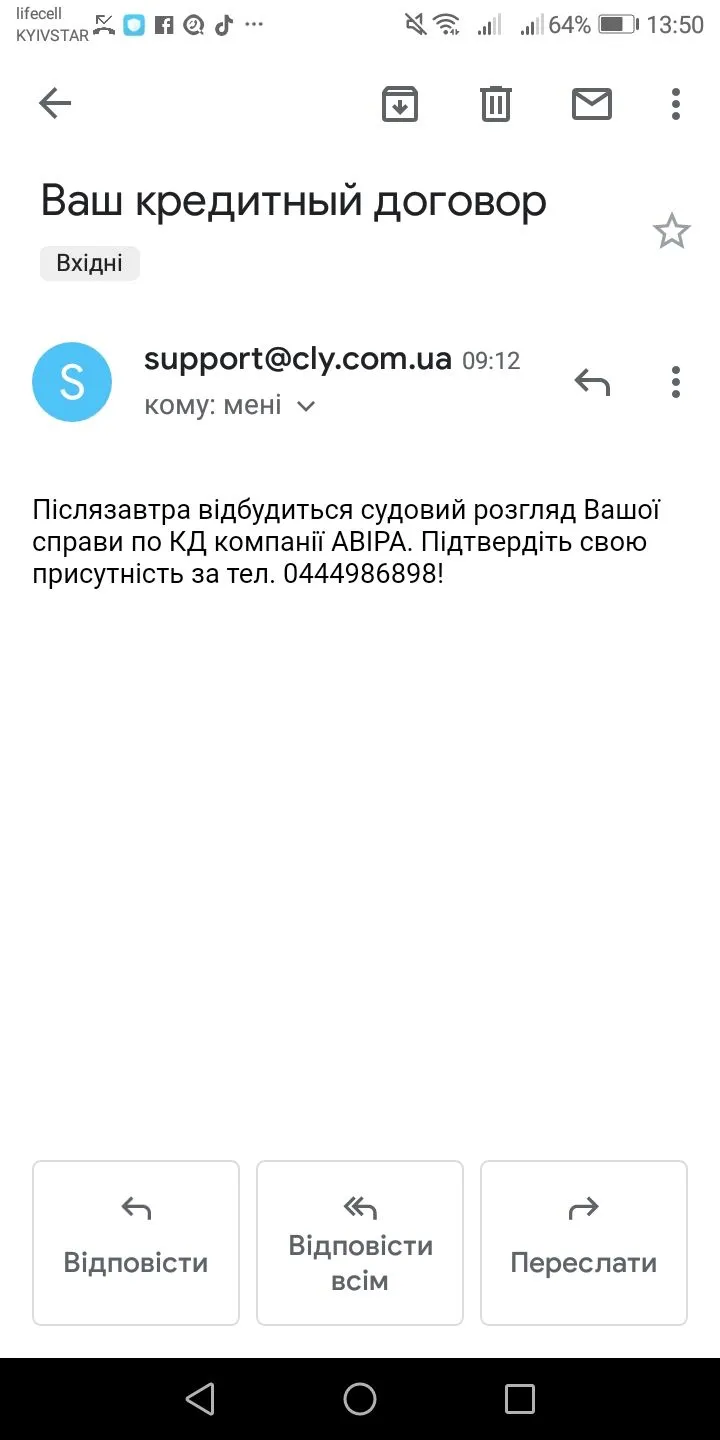Screen dimensions: 720x1440
Task: Delete this email with the trash icon
Action: tap(496, 104)
